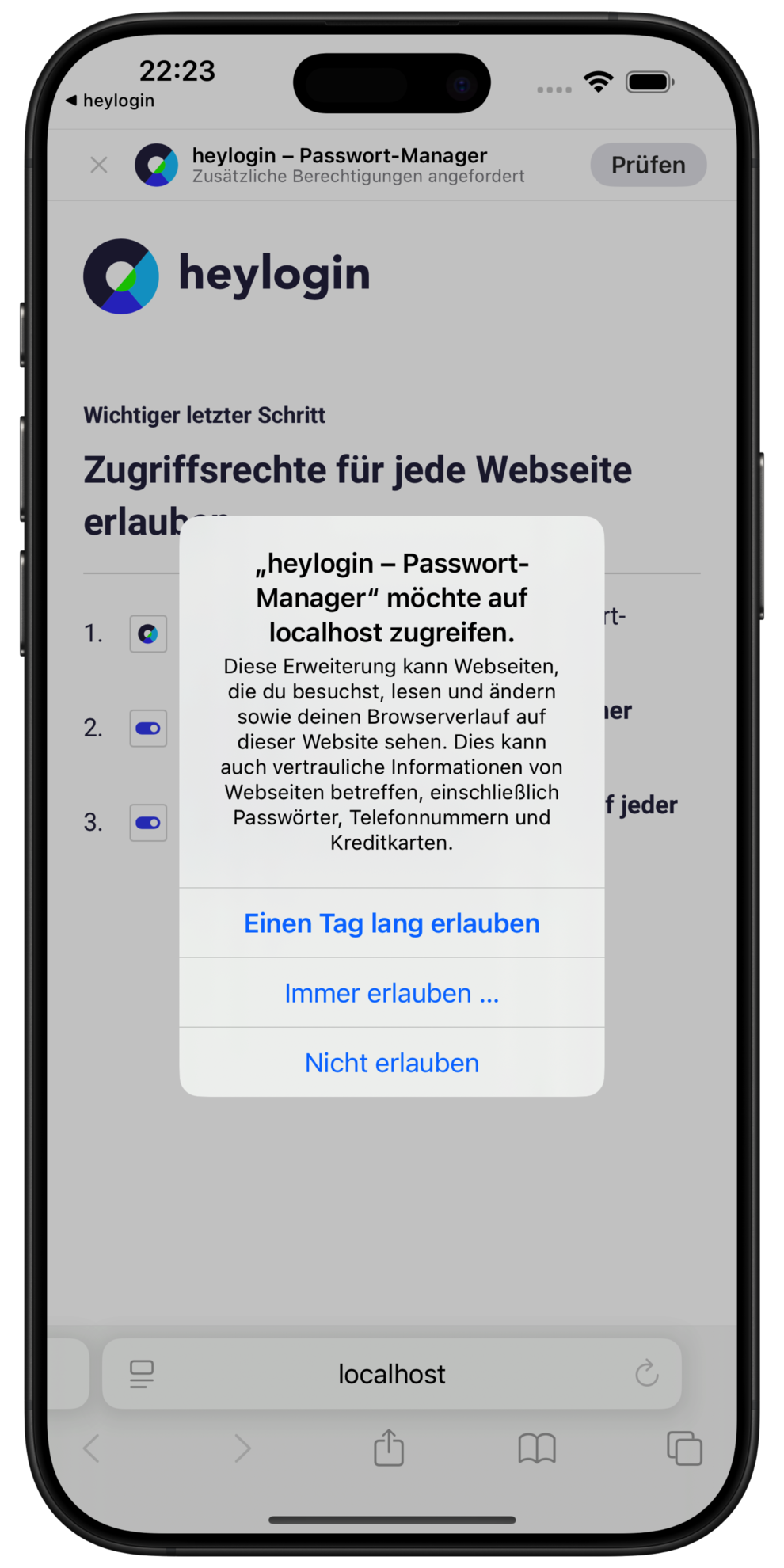This screenshot has height=1568, width=784.
Task: Dismiss the heylogin extension banner
Action: pyautogui.click(x=99, y=165)
